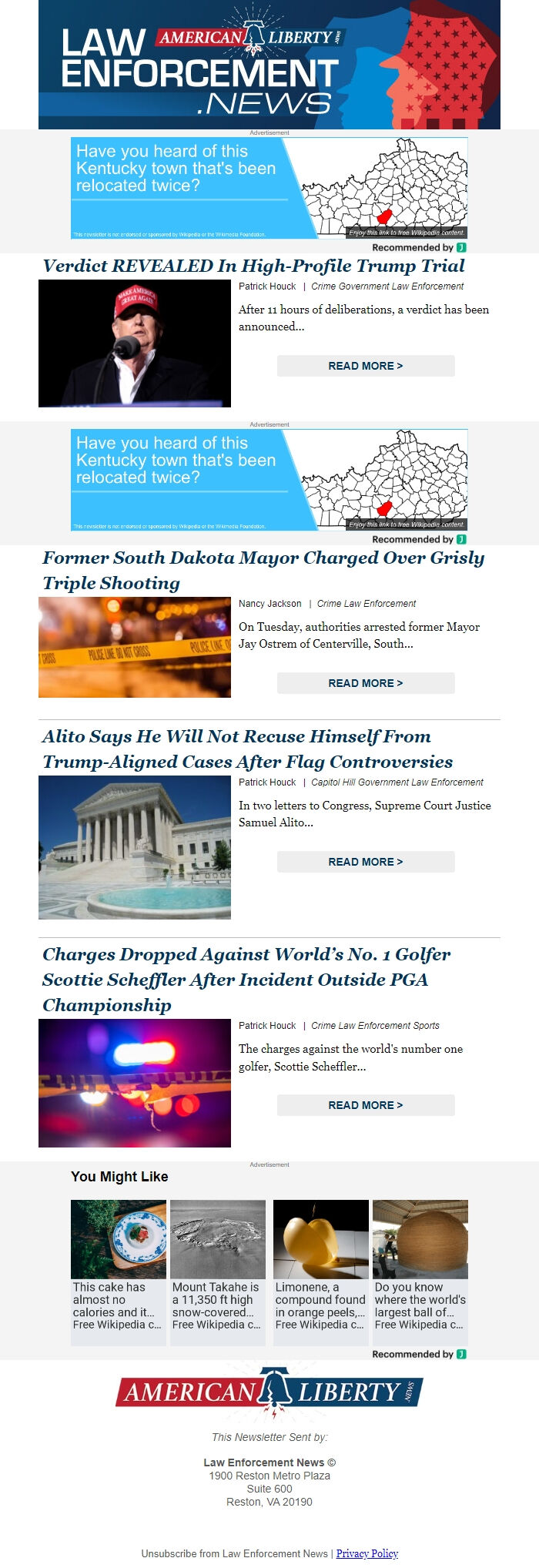Image resolution: width=539 pixels, height=1568 pixels.
Task: Open the police lights article image
Action: pos(135,1083)
